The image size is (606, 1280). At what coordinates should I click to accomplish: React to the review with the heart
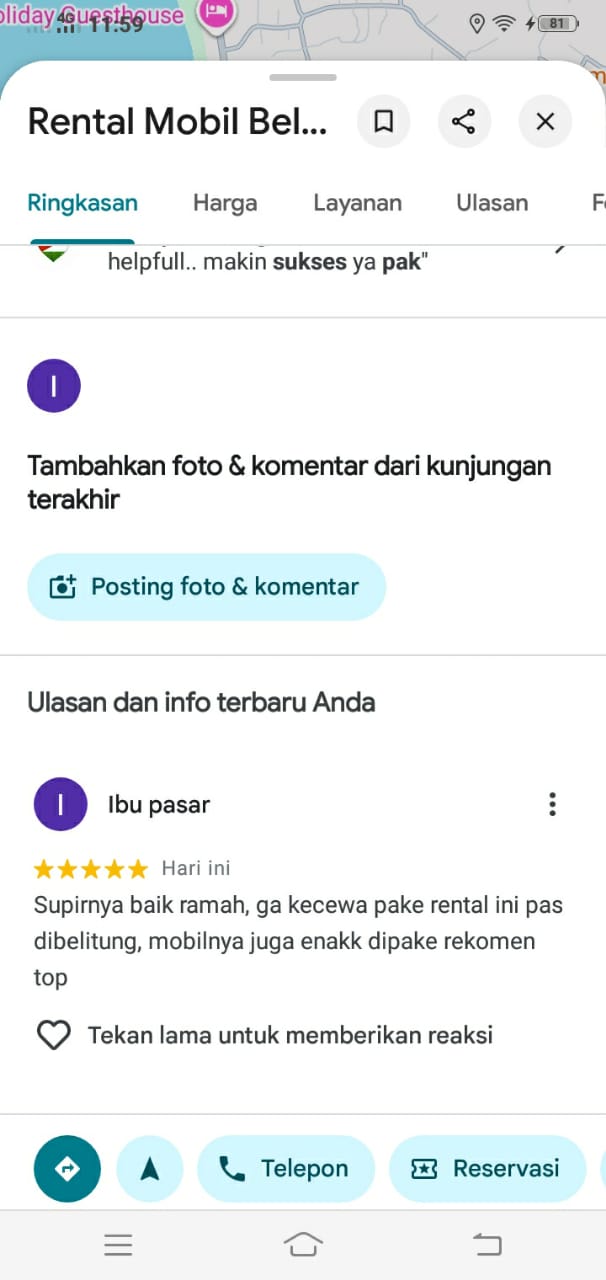(53, 1035)
